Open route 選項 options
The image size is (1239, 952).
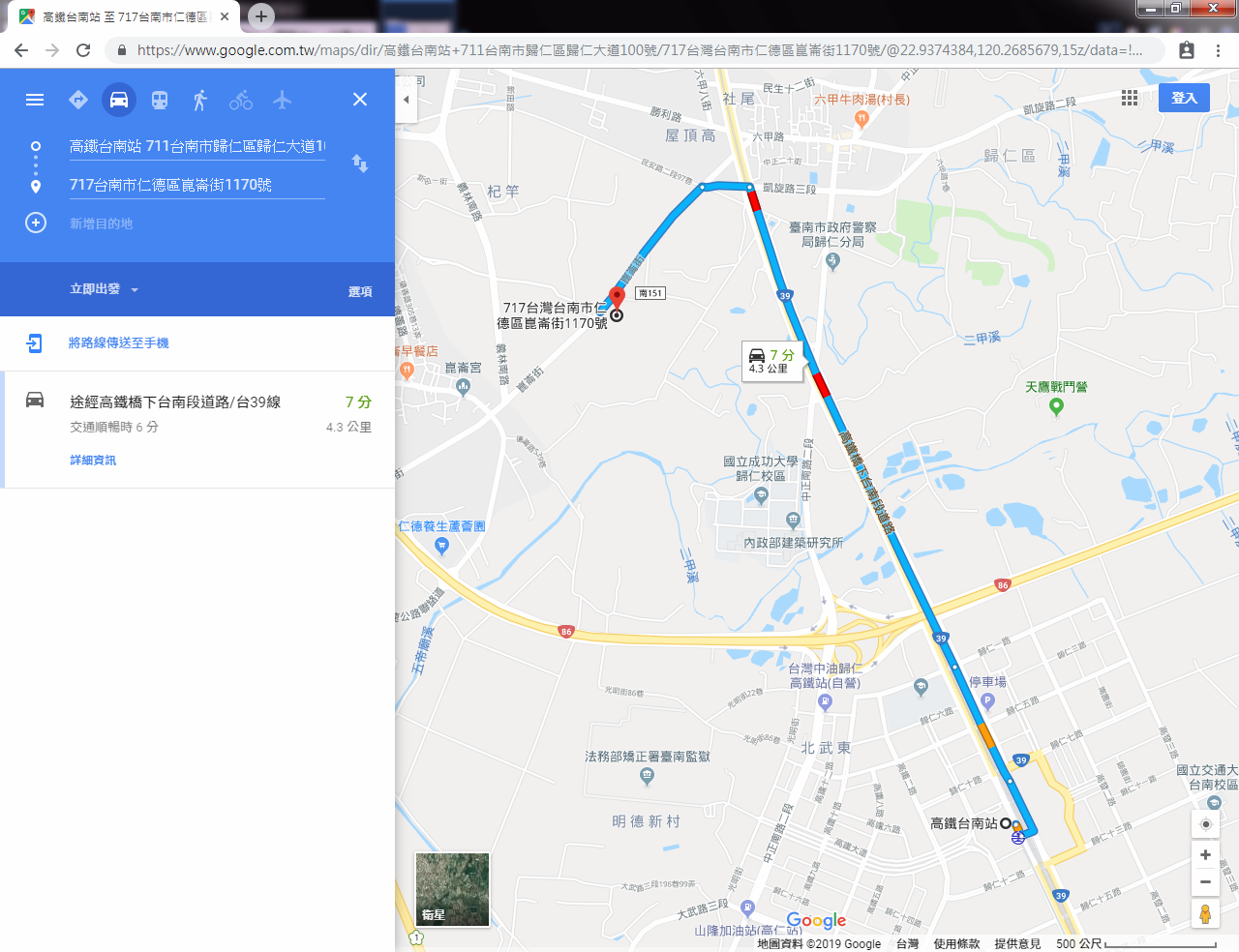[360, 291]
